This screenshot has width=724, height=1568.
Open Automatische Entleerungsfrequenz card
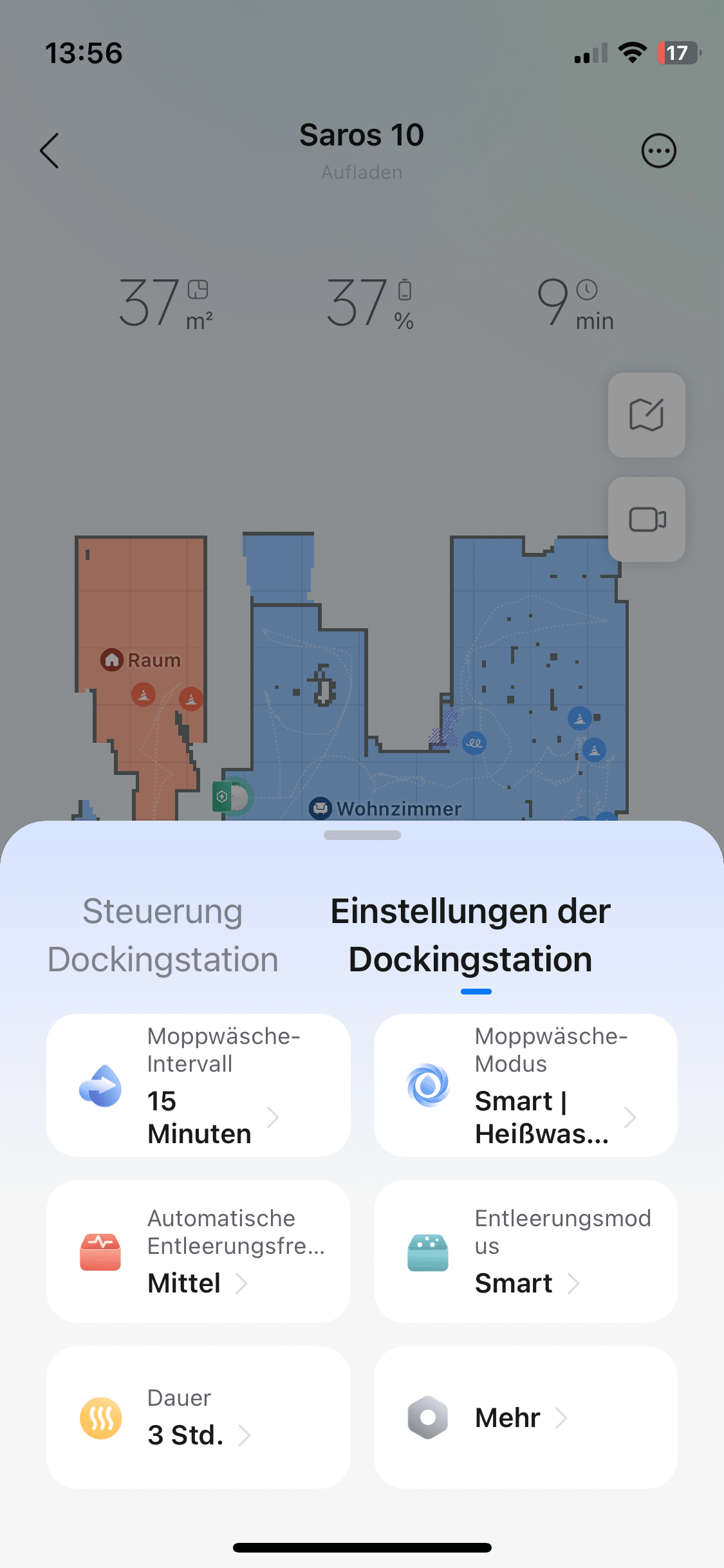[x=198, y=1251]
